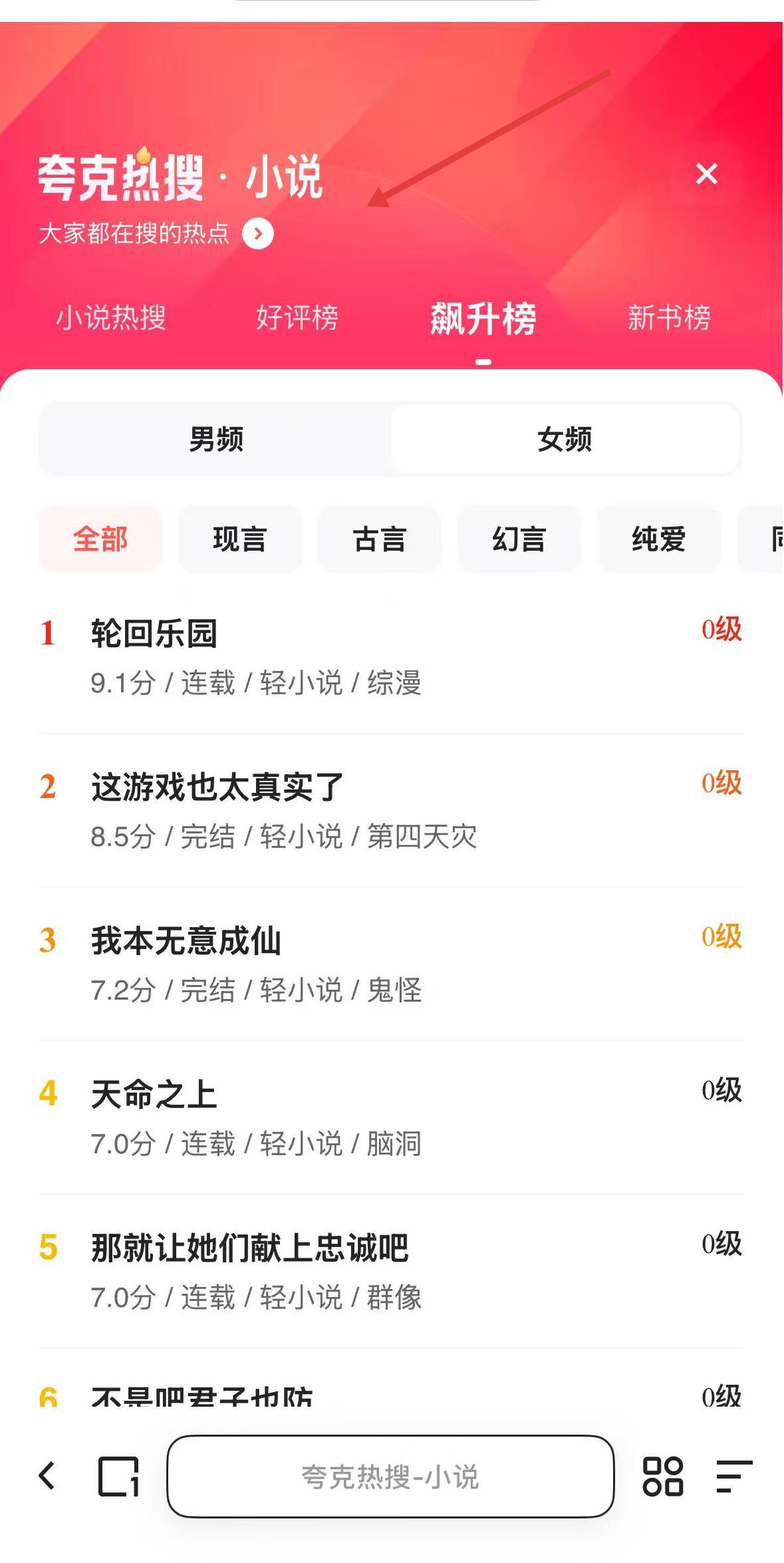This screenshot has height=1563, width=784.
Task: Filter by the 幻言 chip
Action: [519, 539]
